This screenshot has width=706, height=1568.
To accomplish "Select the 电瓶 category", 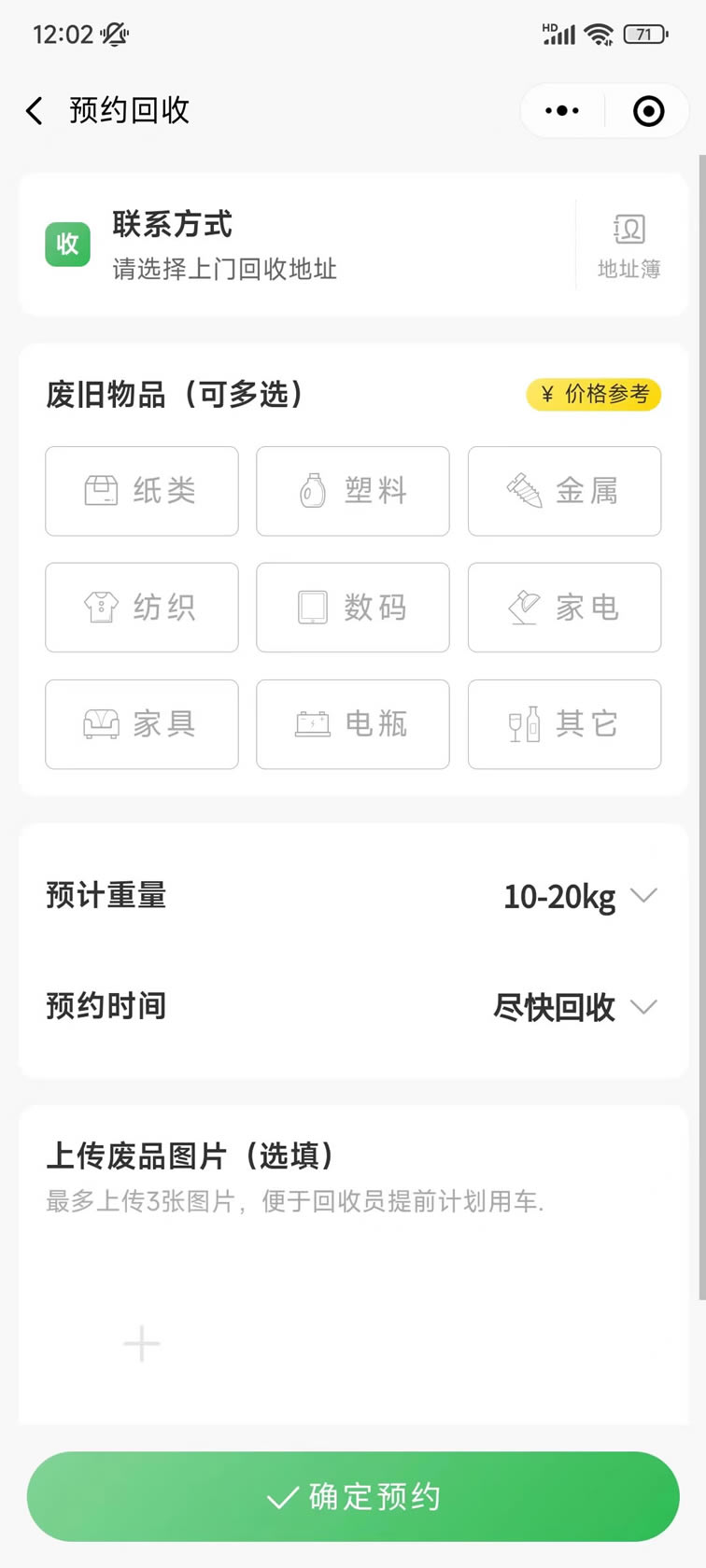I will click(353, 724).
